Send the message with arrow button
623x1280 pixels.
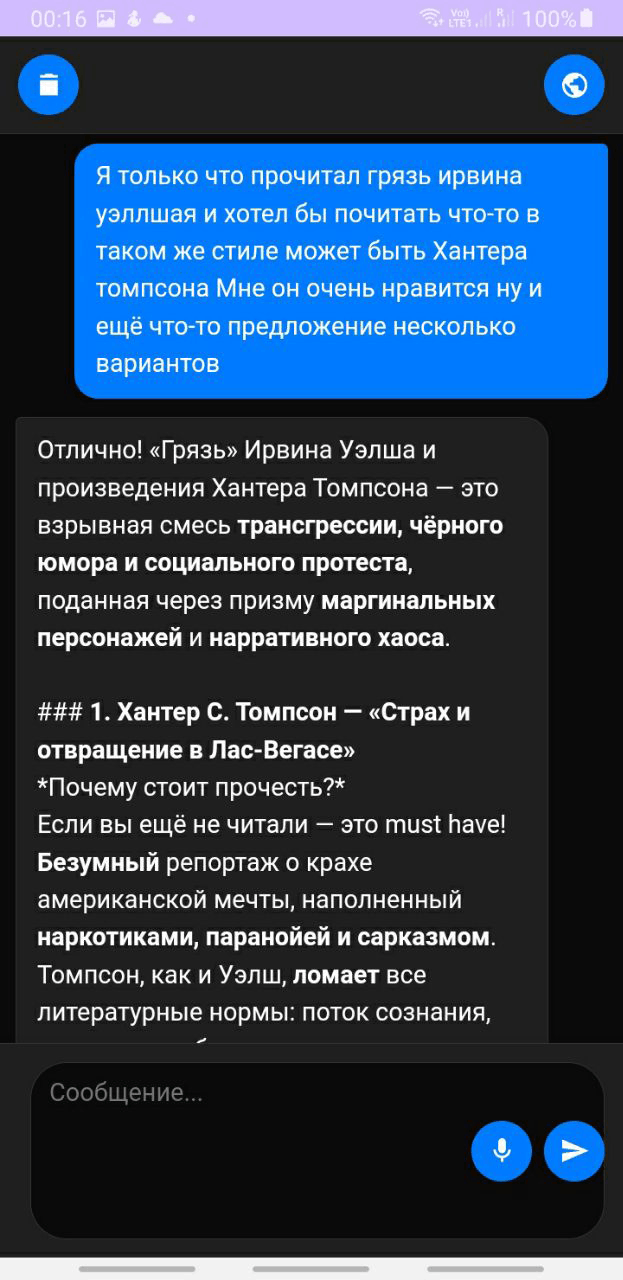pos(574,1151)
